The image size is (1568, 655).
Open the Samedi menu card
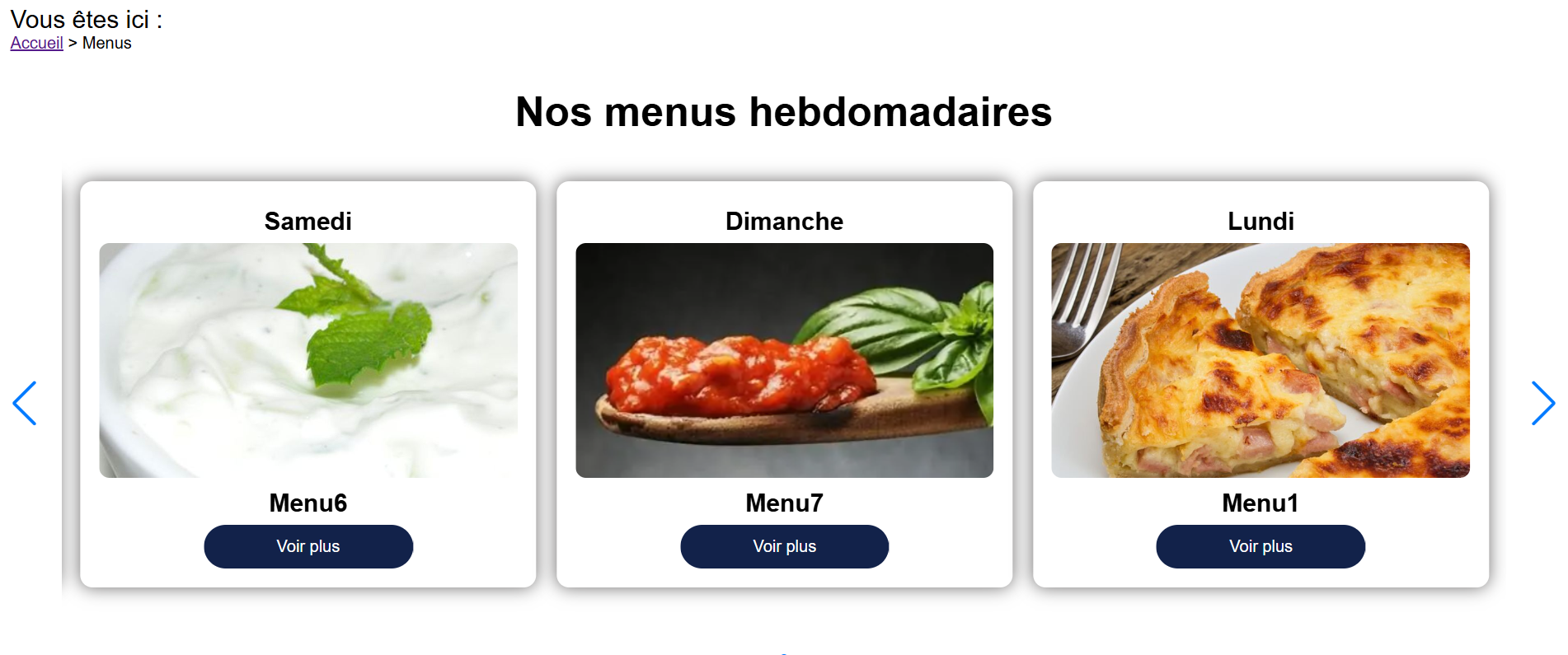[308, 360]
